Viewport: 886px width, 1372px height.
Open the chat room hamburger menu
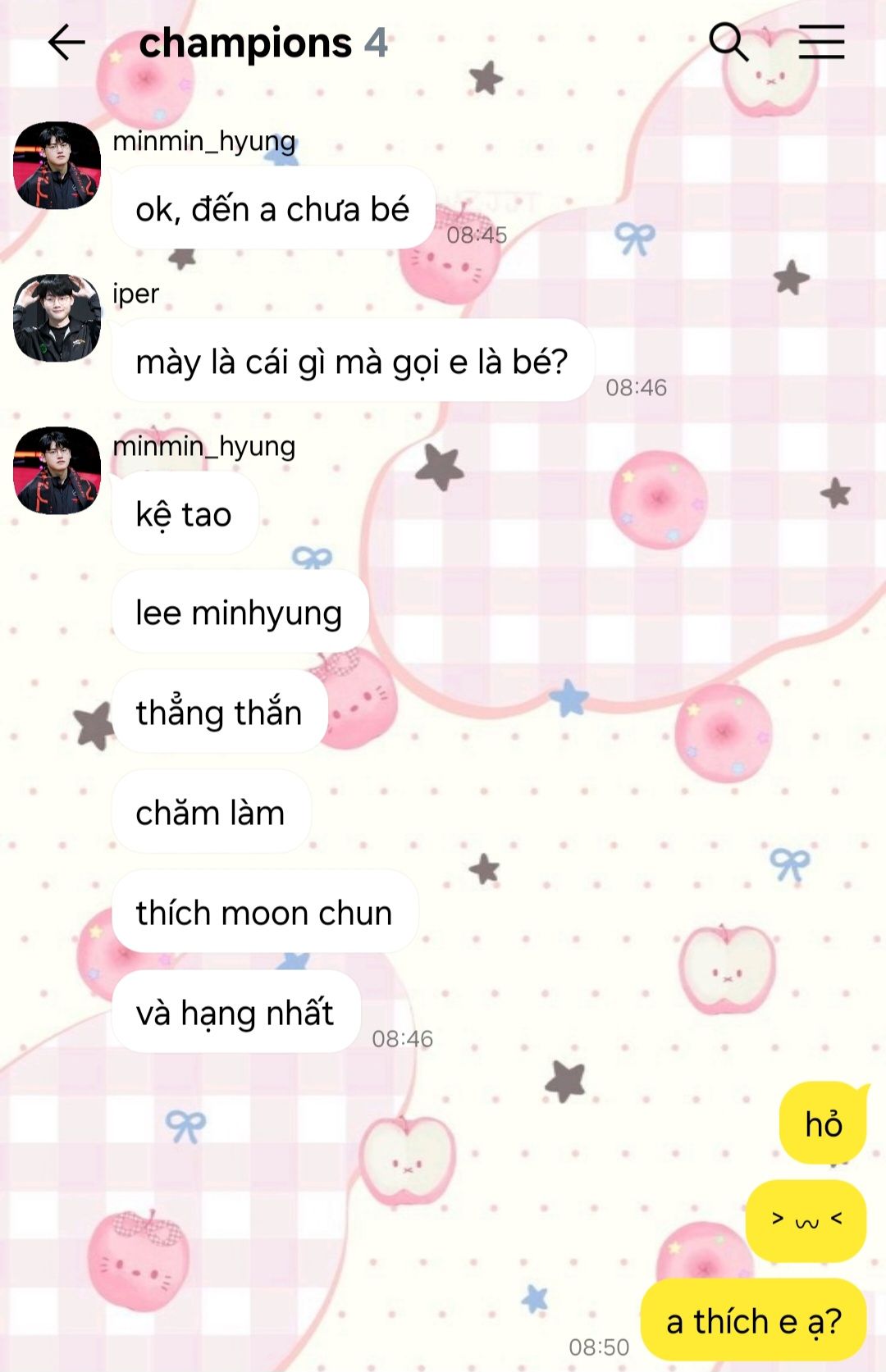tap(821, 42)
